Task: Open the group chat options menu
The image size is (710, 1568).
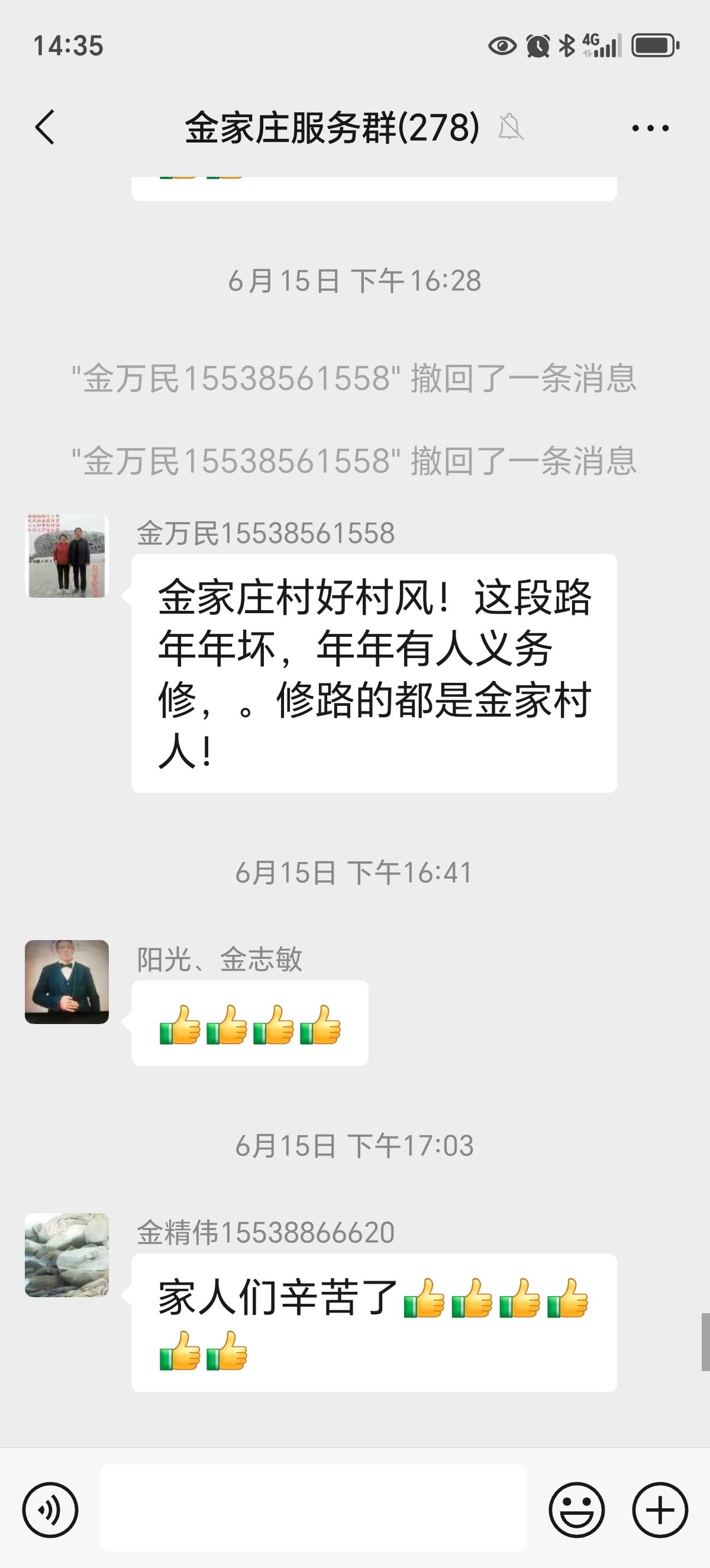Action: click(x=650, y=128)
